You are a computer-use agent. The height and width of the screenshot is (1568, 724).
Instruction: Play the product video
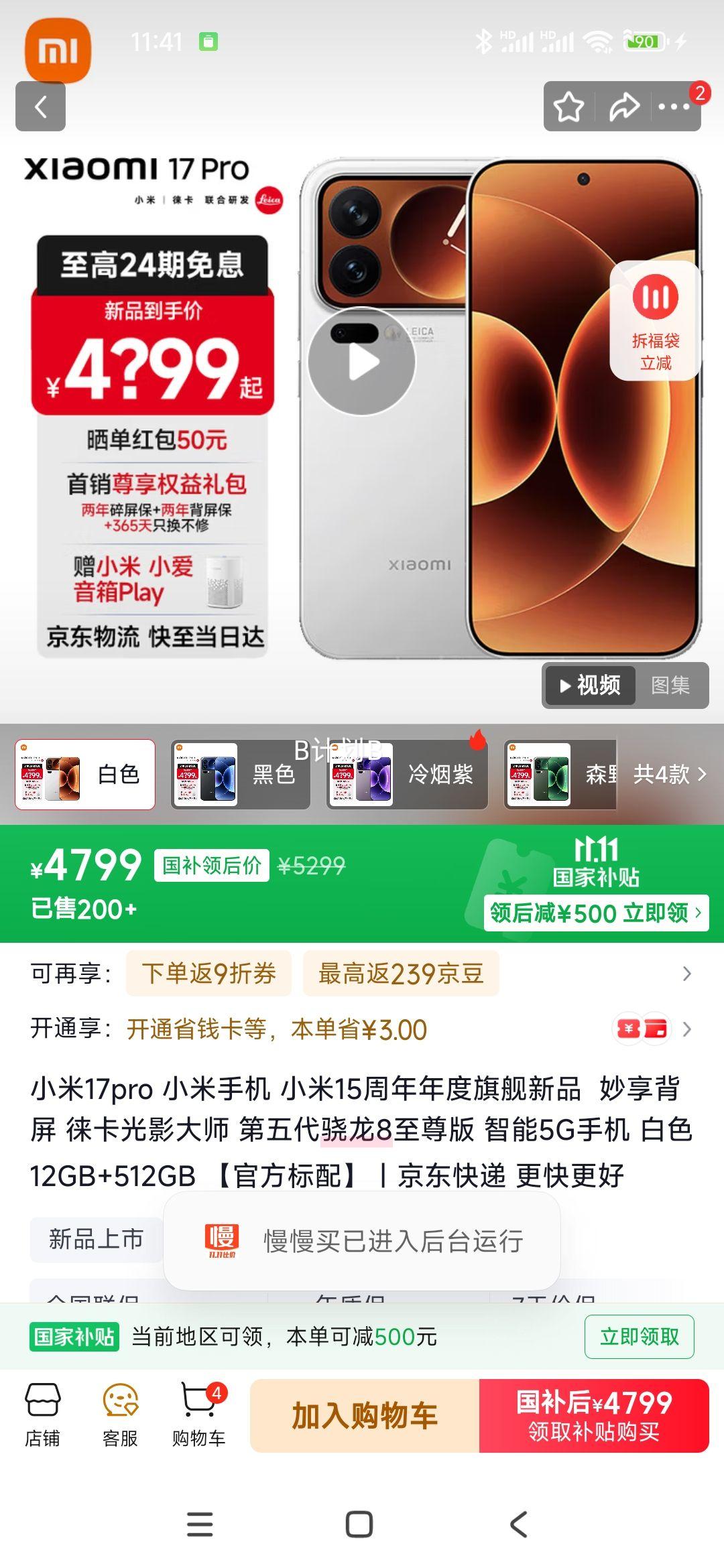pos(362,362)
